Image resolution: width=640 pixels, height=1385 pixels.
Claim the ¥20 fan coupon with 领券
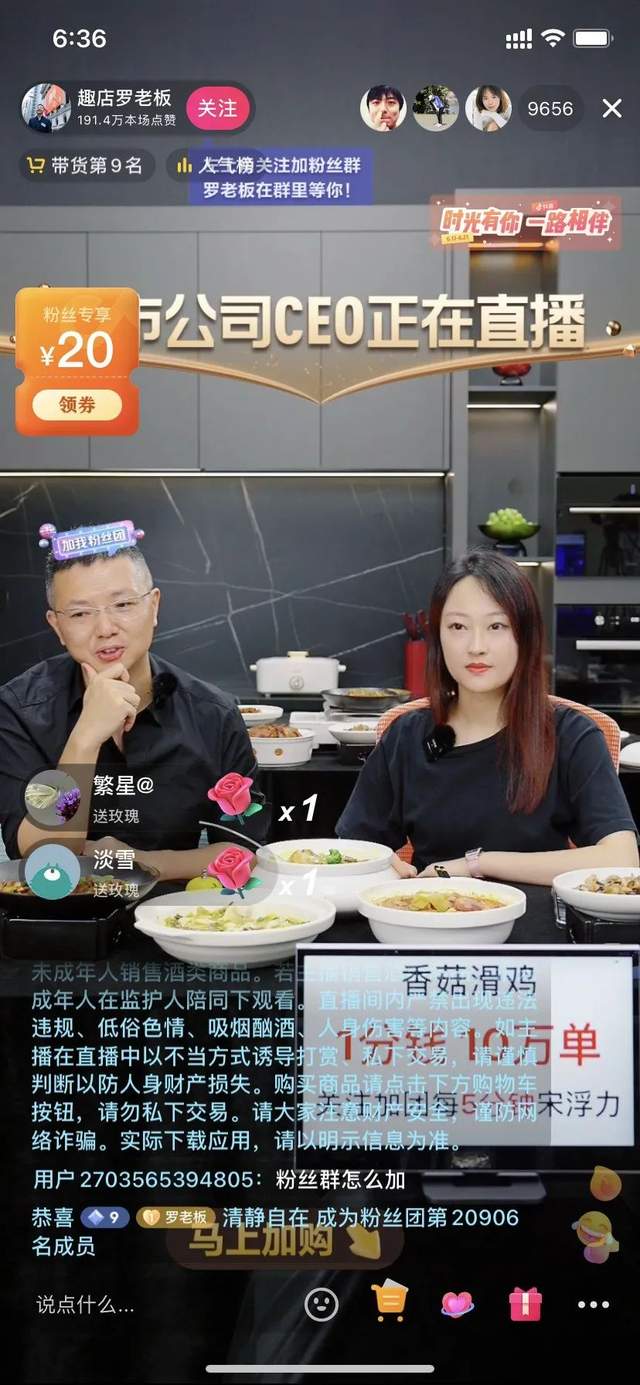pos(77,404)
